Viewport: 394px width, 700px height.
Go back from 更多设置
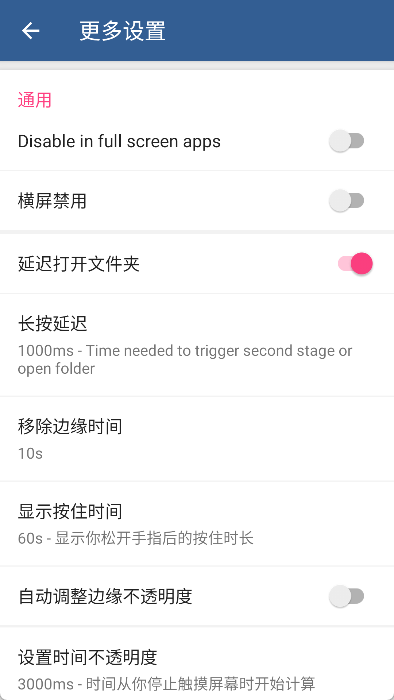click(30, 31)
